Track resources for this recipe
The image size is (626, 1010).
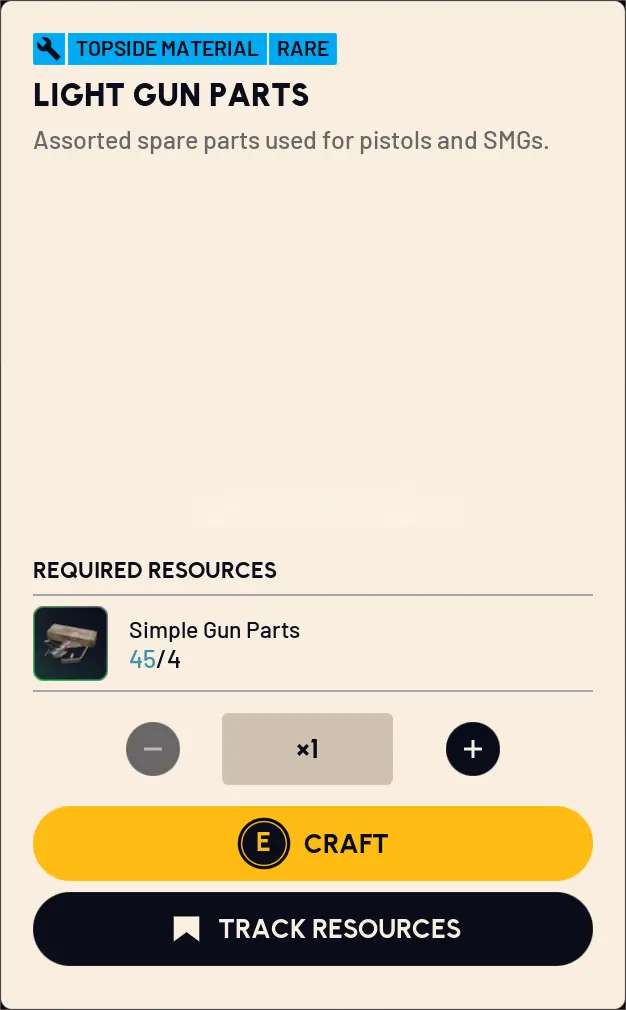(312, 929)
